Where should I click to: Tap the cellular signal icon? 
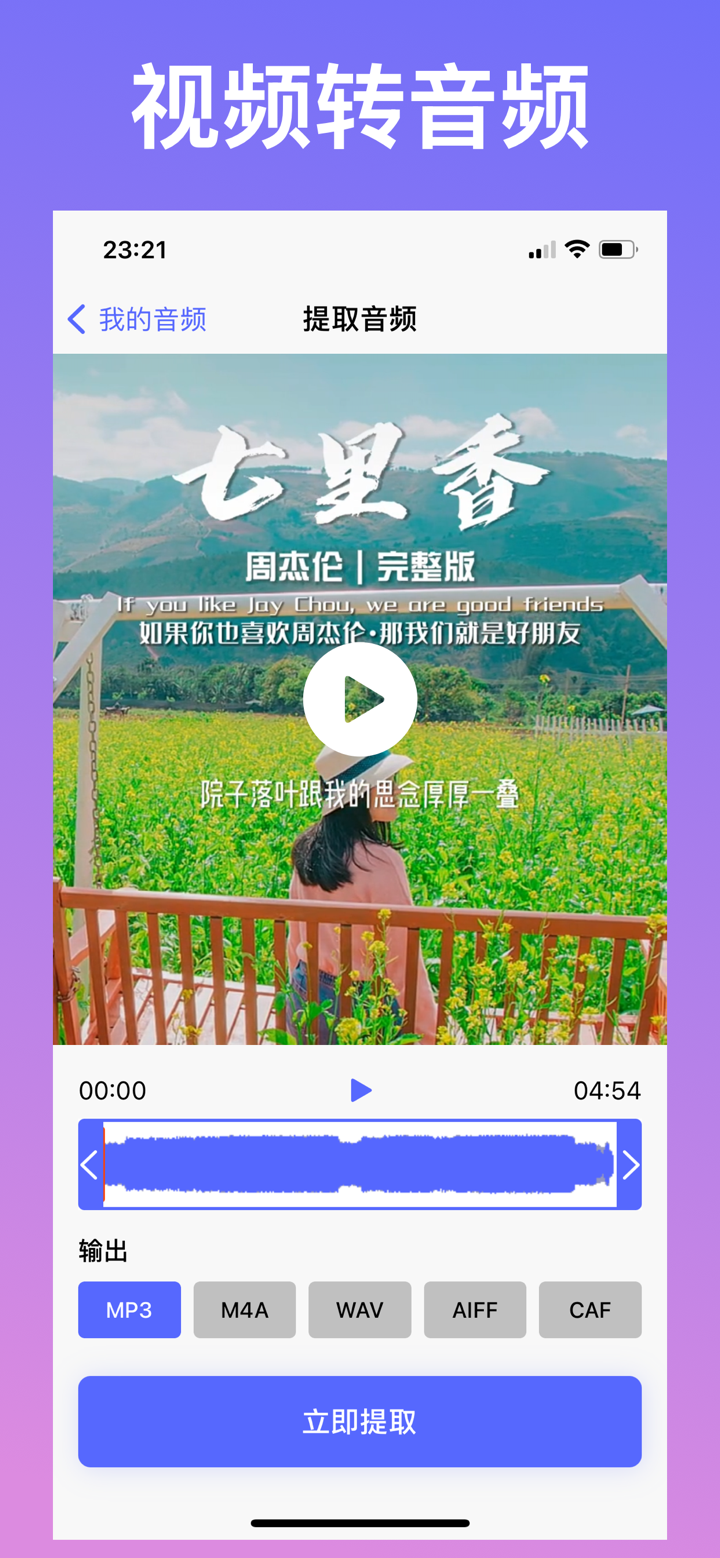540,250
